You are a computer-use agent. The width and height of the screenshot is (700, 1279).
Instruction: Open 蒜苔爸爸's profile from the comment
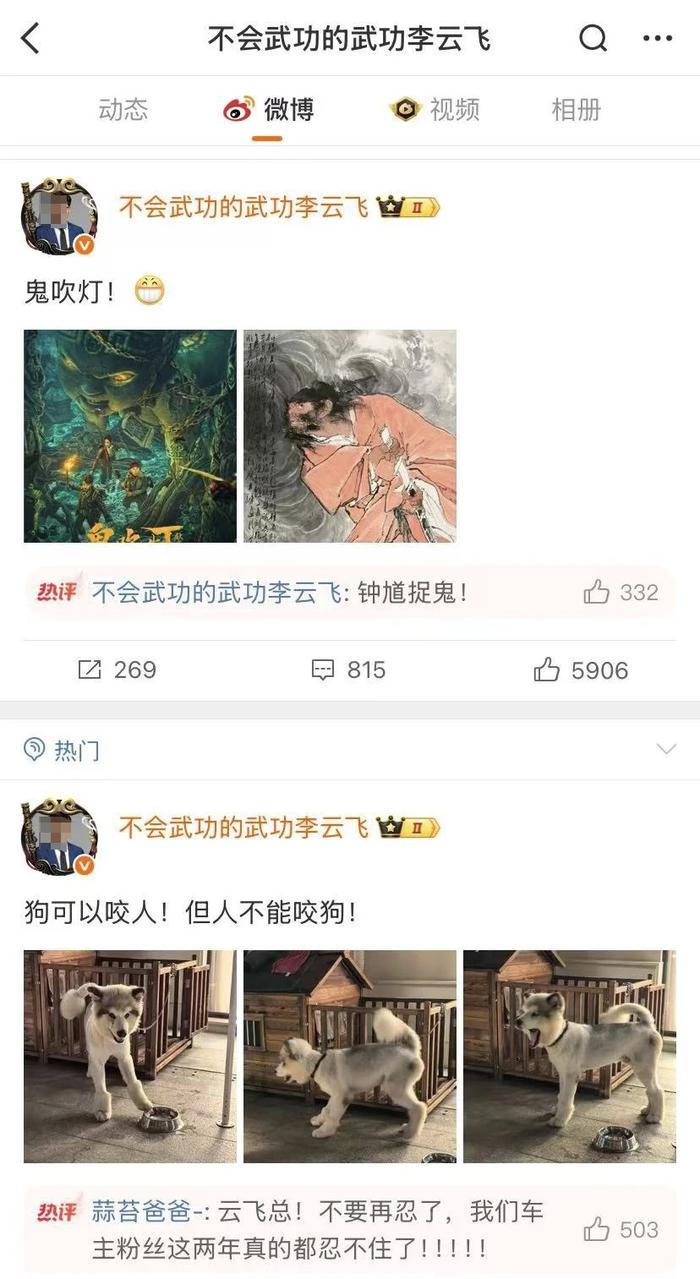[142, 1212]
